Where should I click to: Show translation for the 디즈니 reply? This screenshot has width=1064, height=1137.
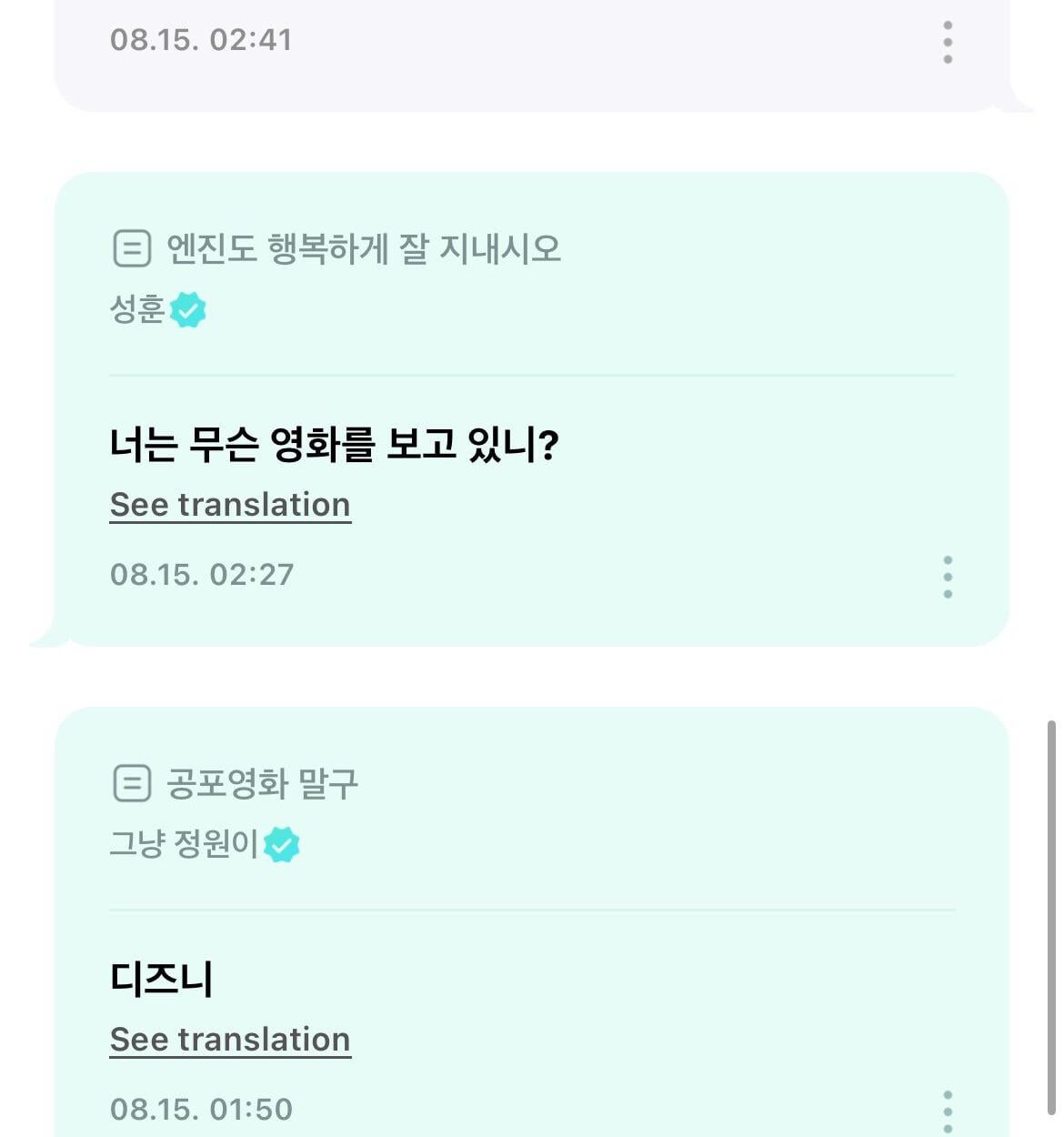pyautogui.click(x=229, y=1039)
